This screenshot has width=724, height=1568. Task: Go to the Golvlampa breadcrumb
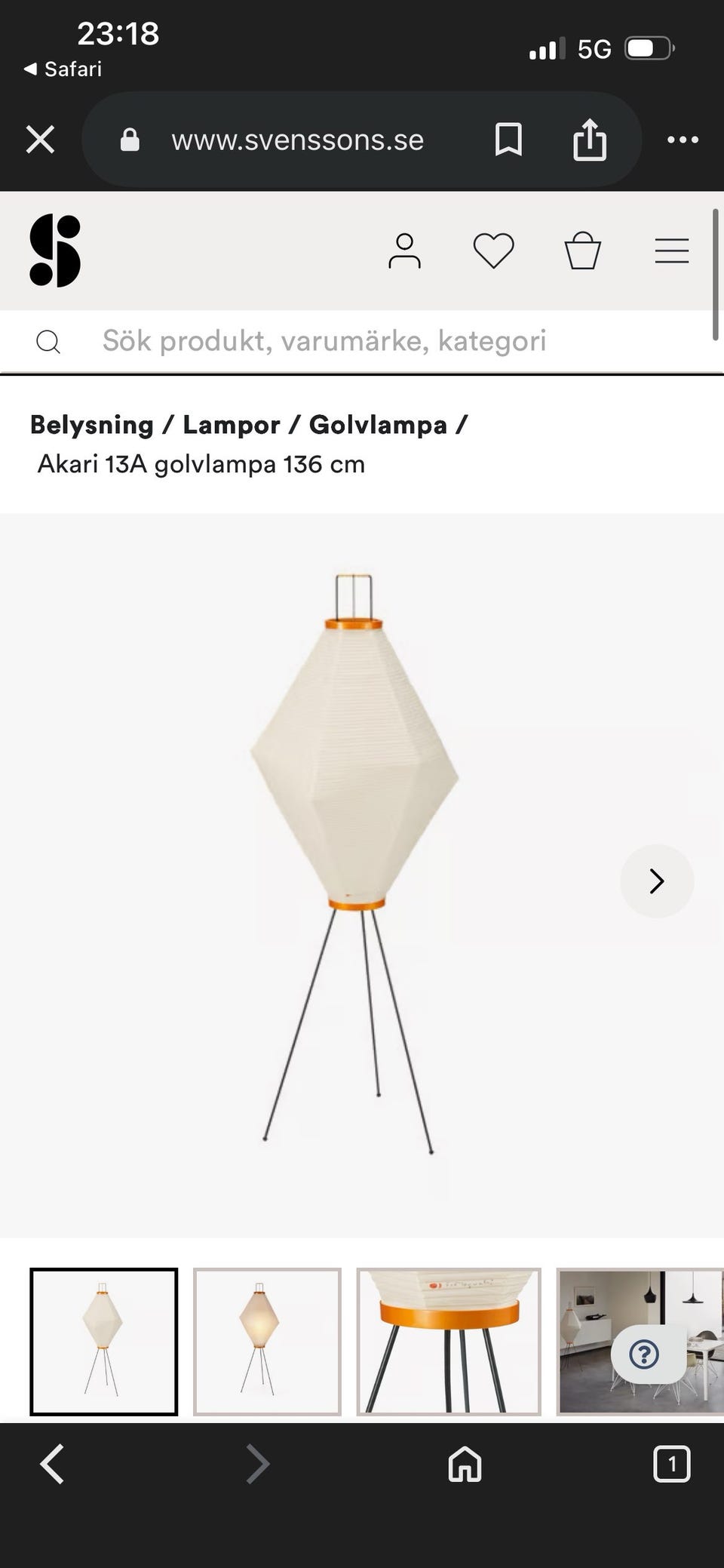pos(378,425)
